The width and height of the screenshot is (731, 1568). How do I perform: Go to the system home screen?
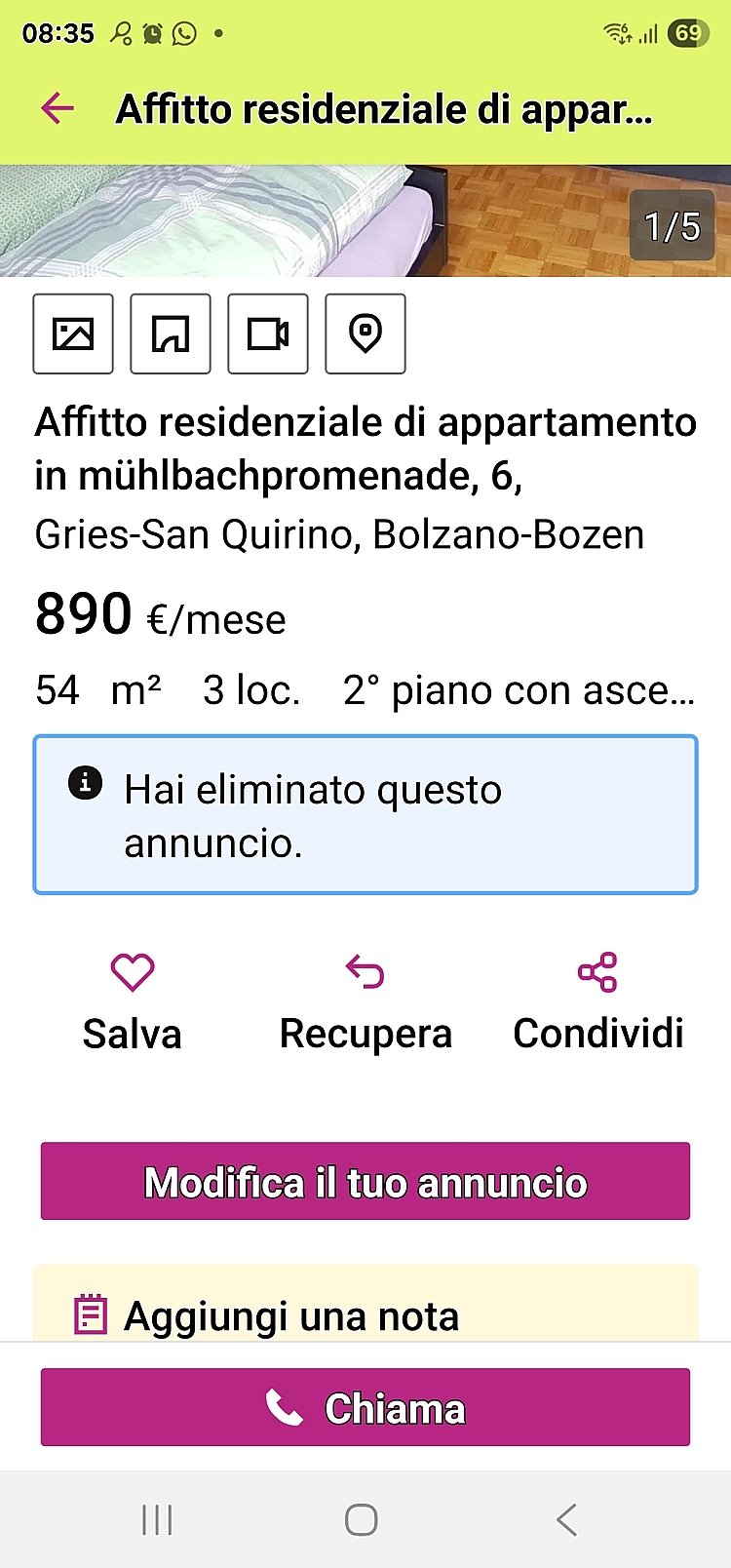point(362,1519)
